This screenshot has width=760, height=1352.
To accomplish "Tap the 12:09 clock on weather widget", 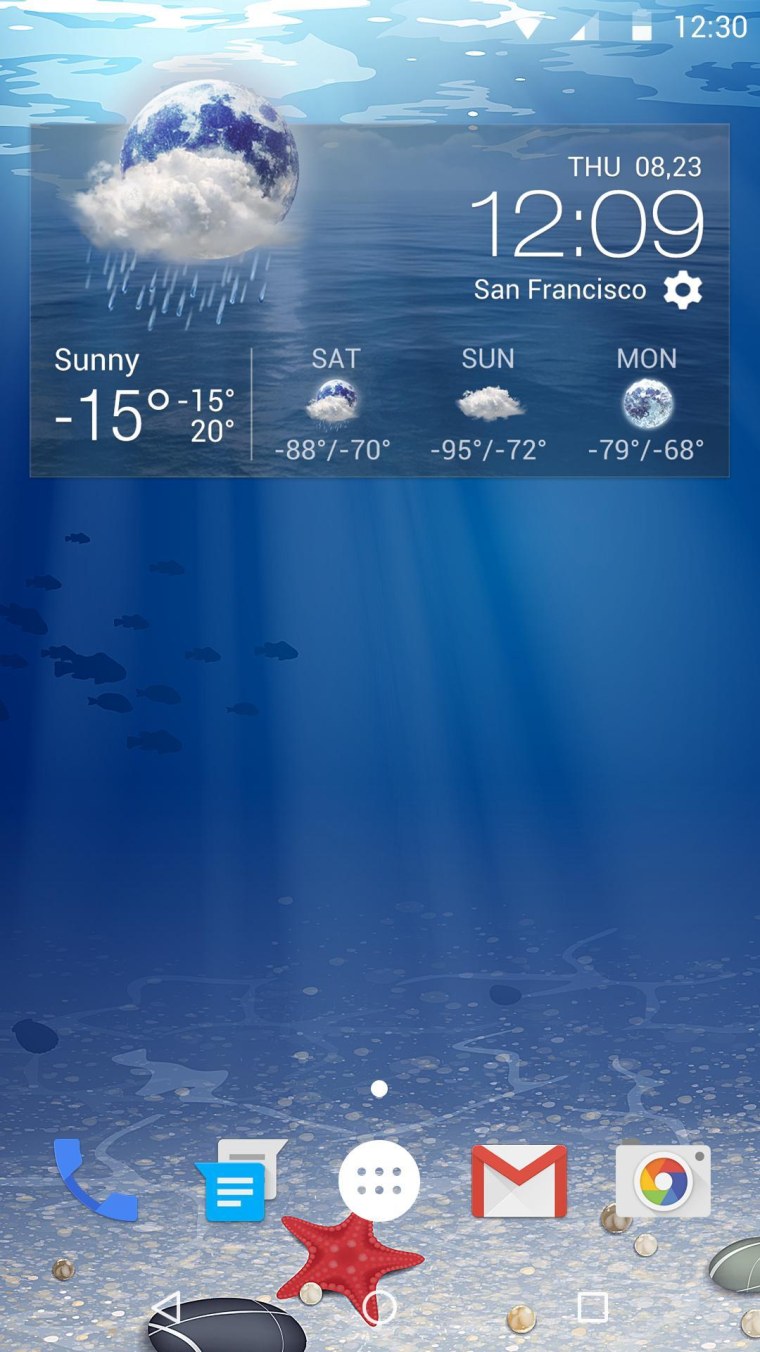I will 586,224.
